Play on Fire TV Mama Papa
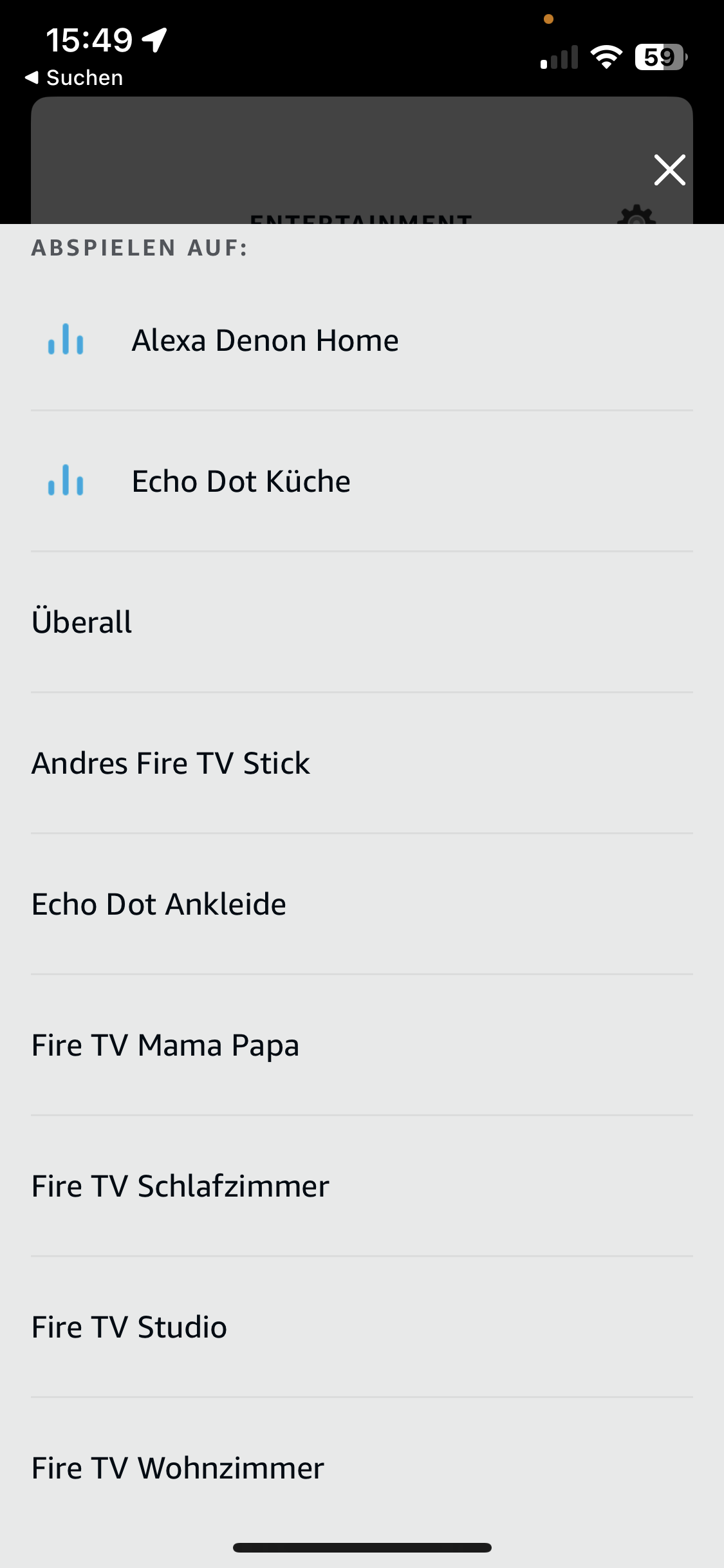 click(x=165, y=1045)
